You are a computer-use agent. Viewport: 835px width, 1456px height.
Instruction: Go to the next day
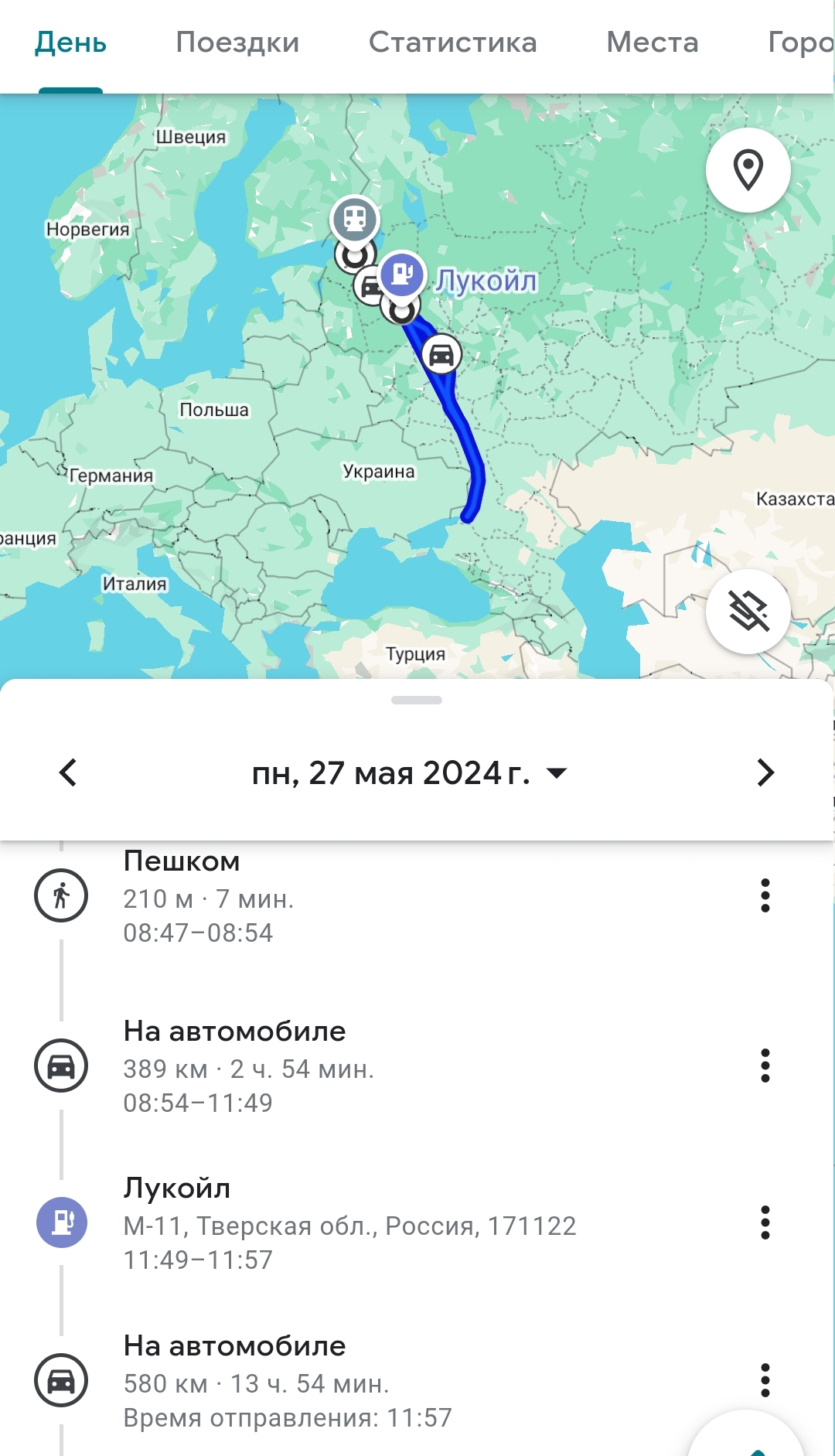tap(765, 772)
